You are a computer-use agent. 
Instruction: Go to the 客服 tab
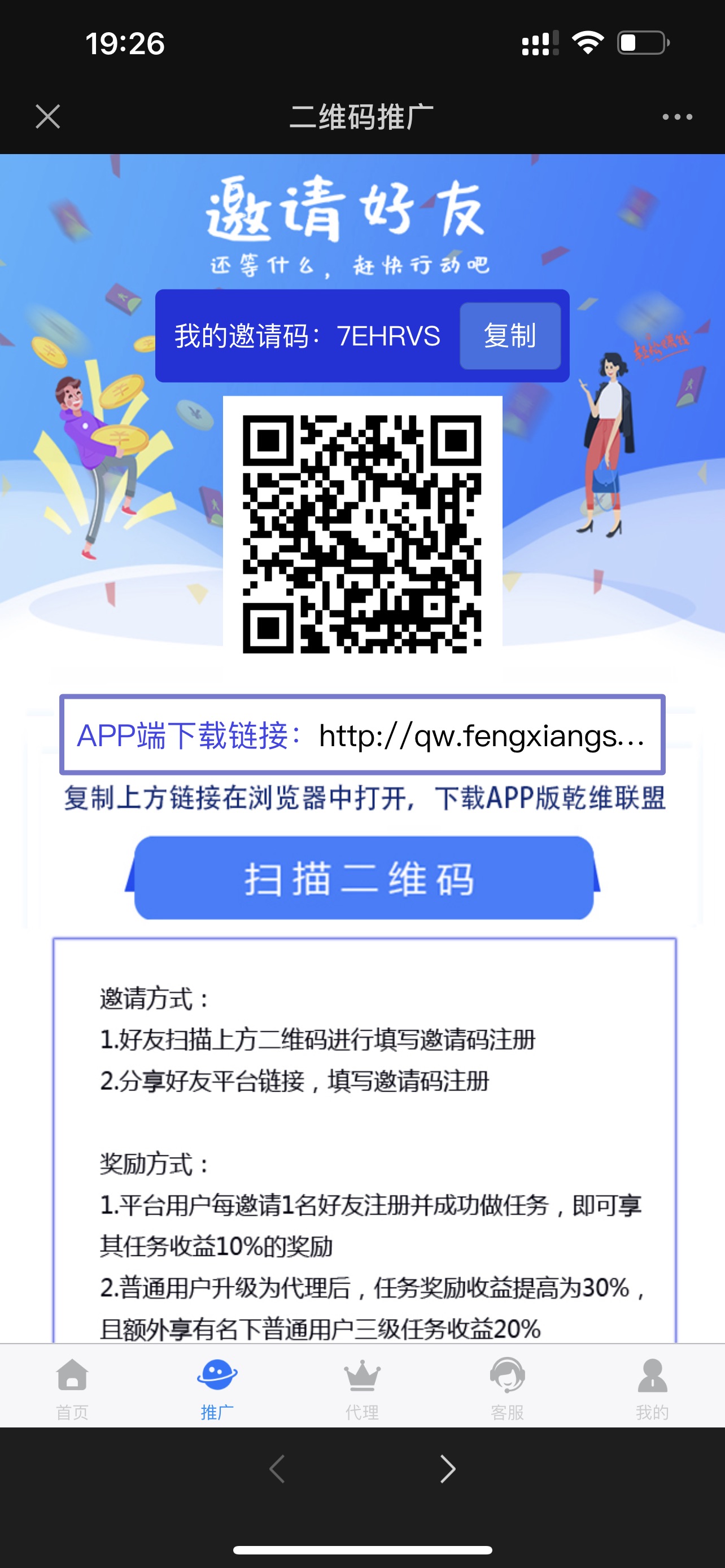[x=507, y=1385]
